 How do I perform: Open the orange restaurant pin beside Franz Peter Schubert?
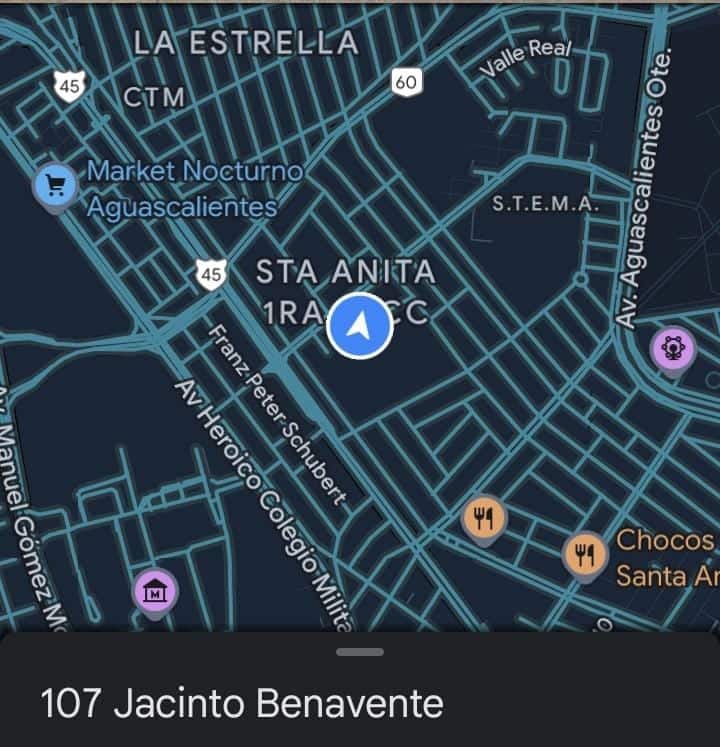point(485,518)
